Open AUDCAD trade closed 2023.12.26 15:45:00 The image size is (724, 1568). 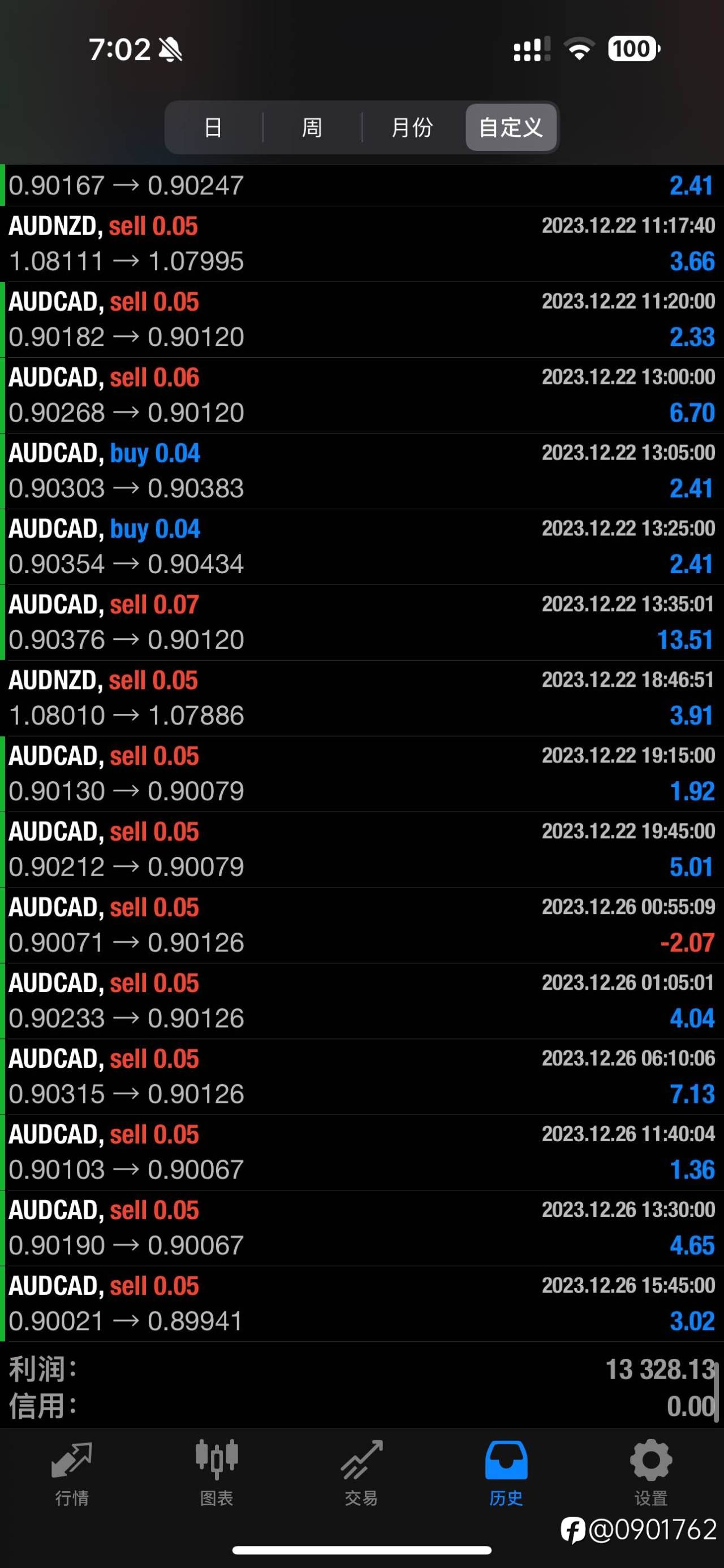[x=361, y=1303]
